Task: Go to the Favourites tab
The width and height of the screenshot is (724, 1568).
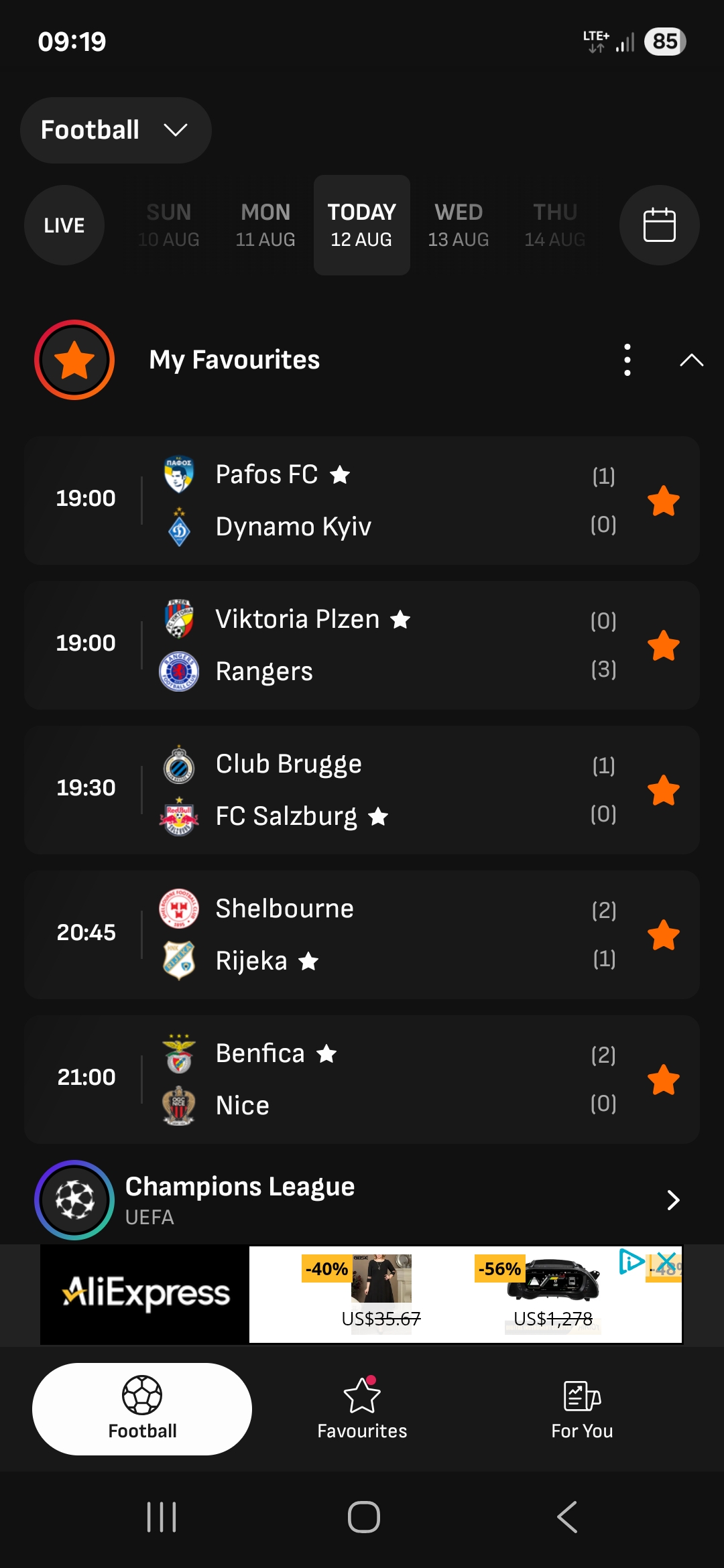Action: pos(362,1409)
